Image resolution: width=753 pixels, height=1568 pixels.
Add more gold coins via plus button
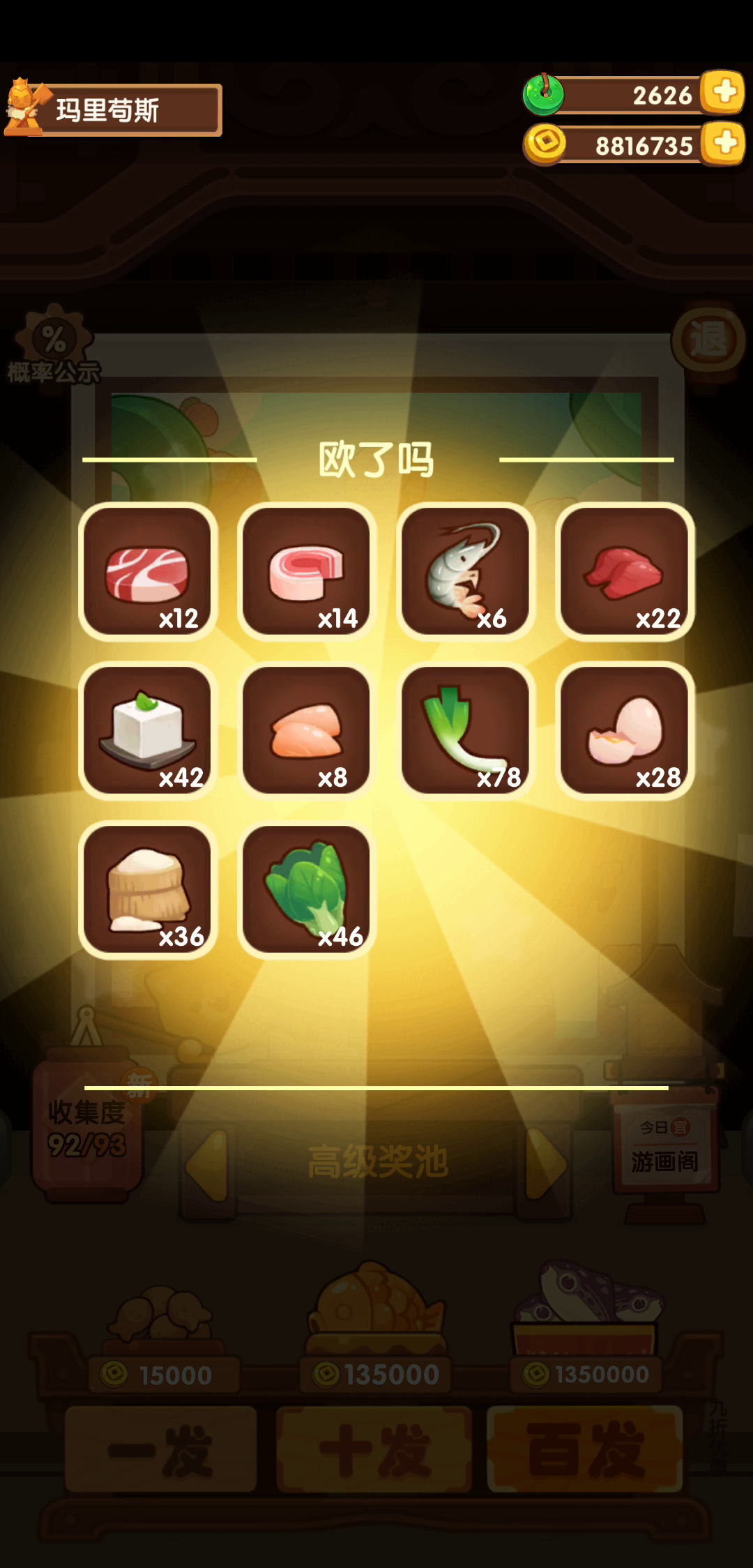(724, 143)
